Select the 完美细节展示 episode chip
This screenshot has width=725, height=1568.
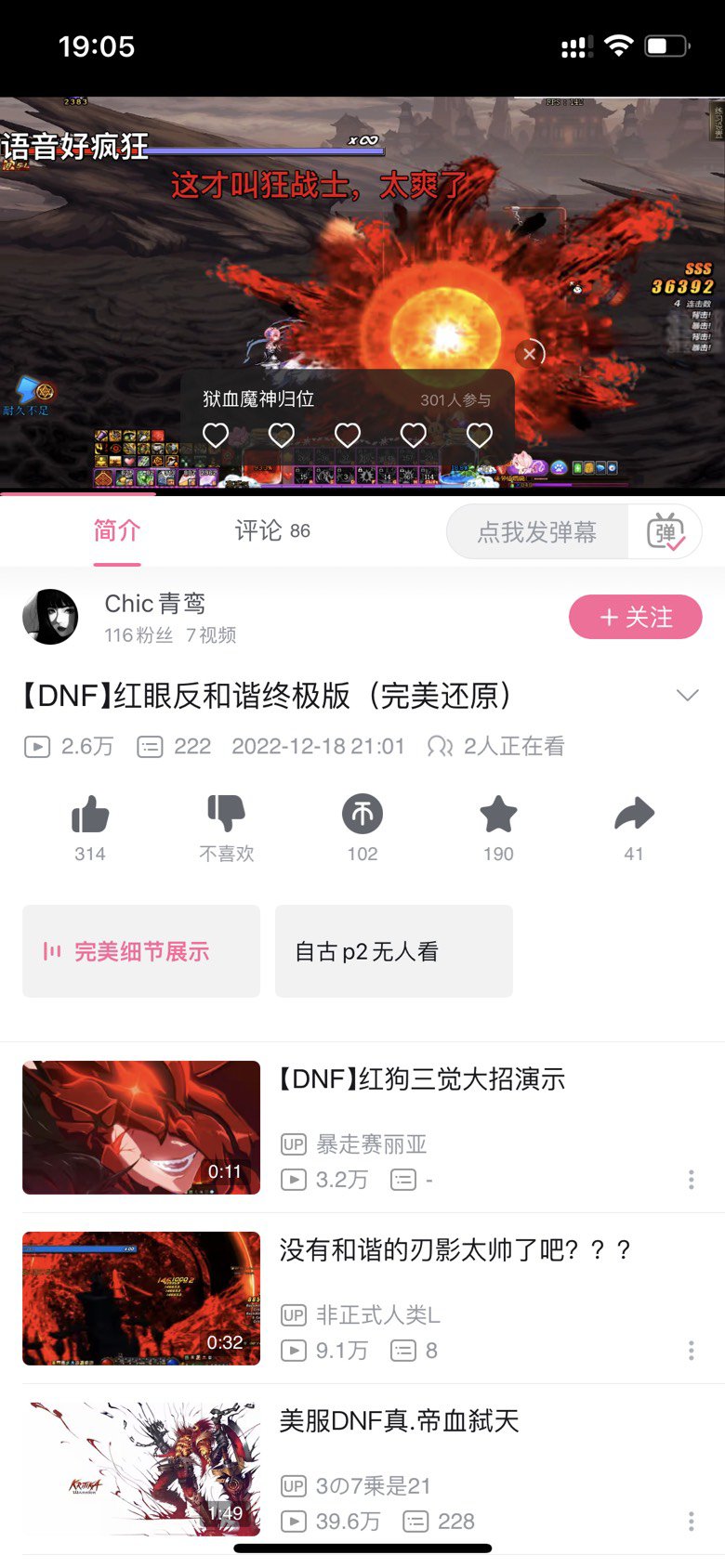pyautogui.click(x=141, y=951)
